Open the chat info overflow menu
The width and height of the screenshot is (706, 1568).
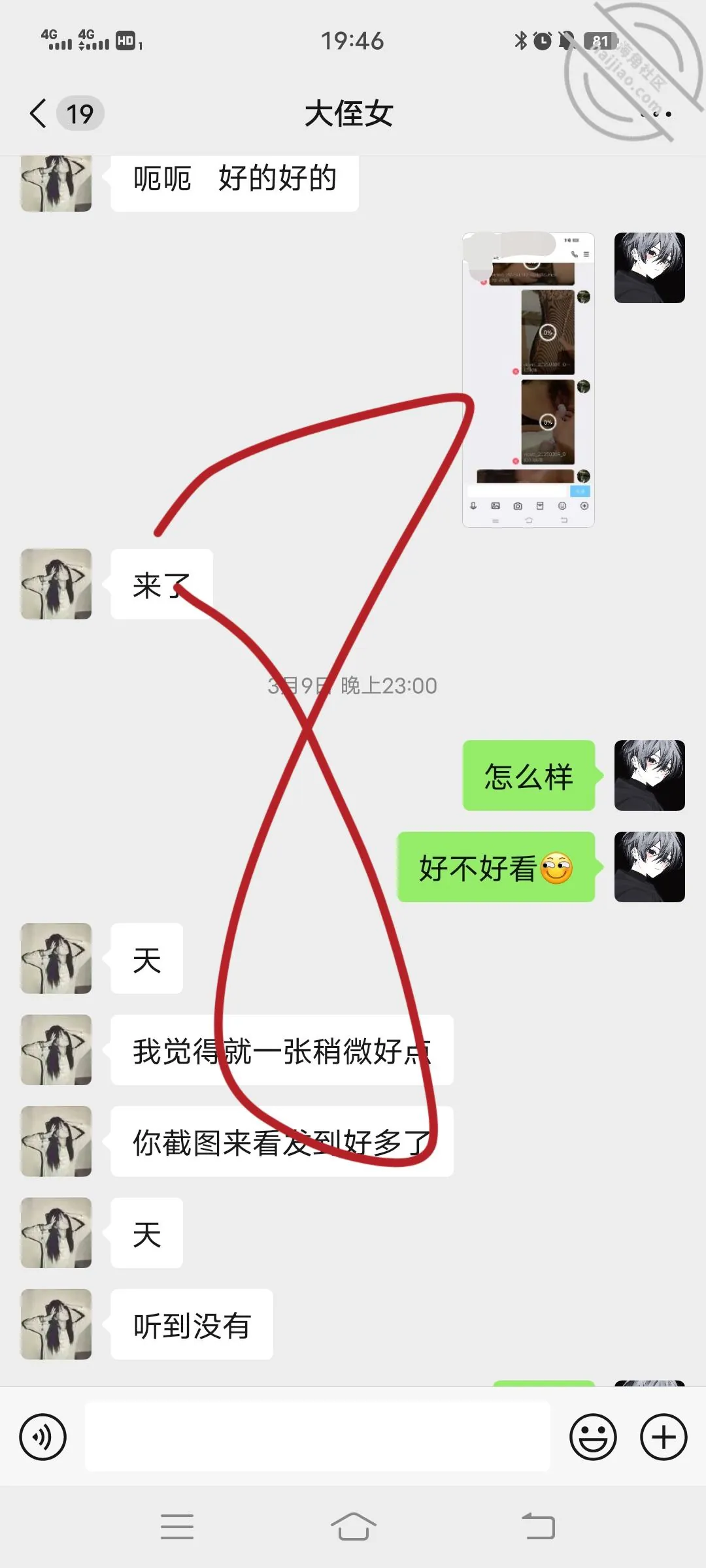656,114
